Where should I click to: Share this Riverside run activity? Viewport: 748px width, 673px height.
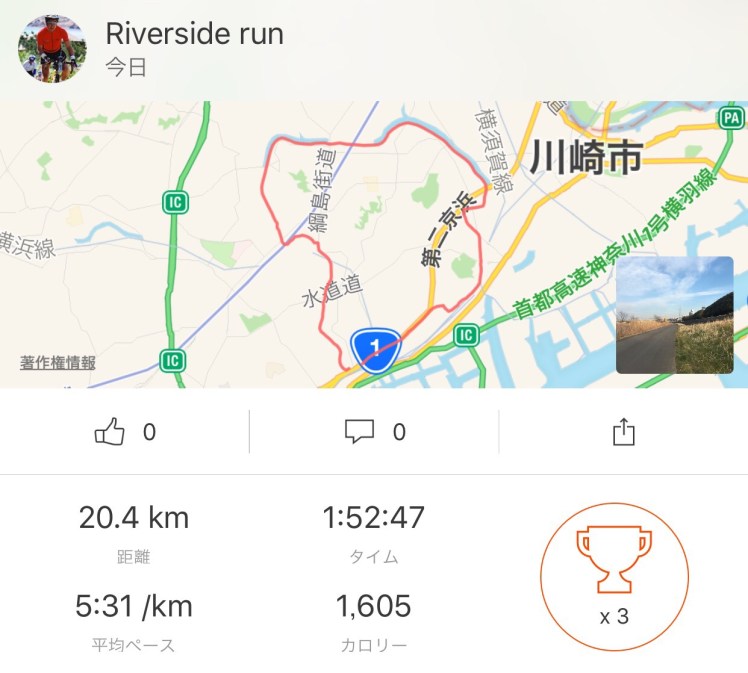pos(623,432)
